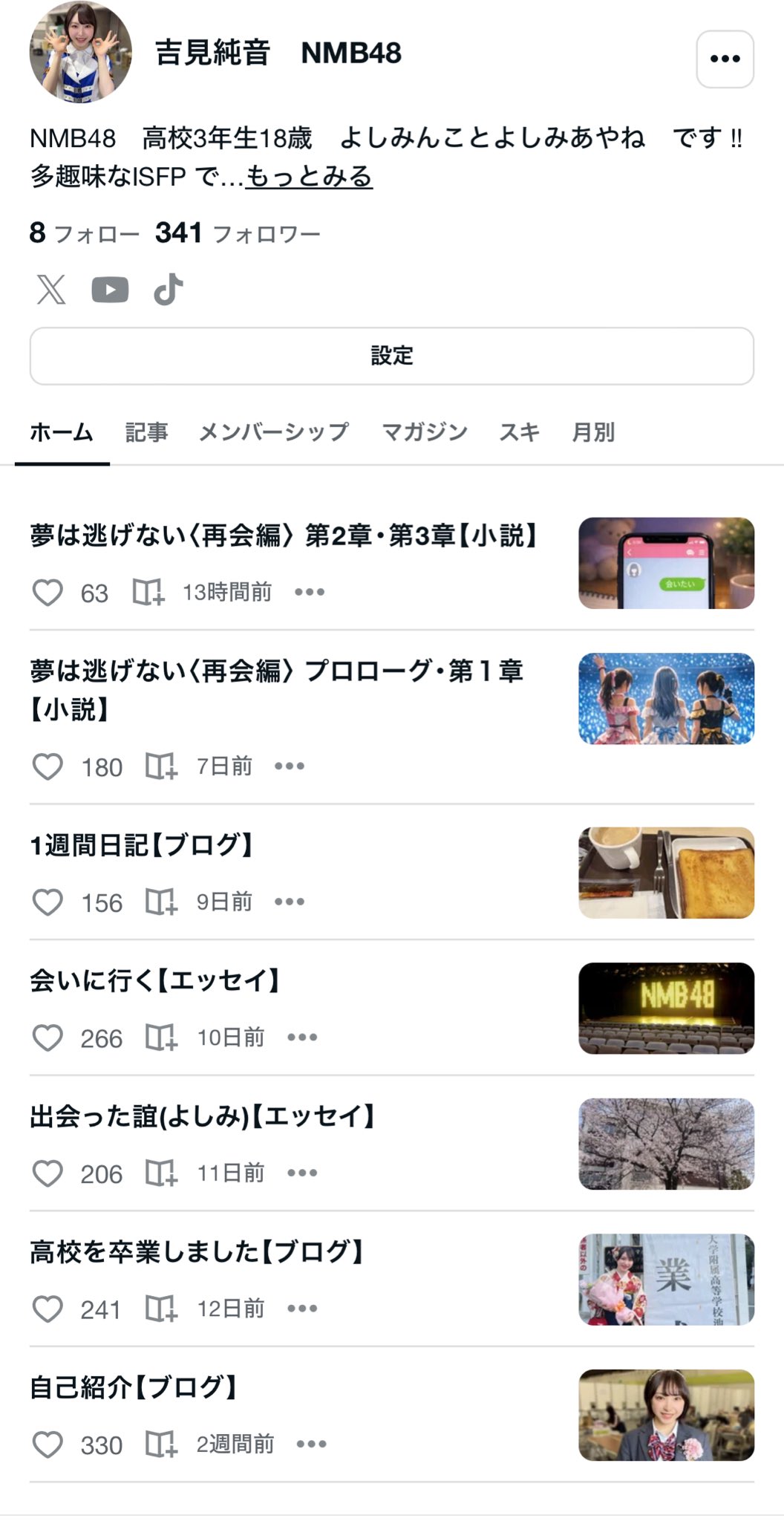This screenshot has width=784, height=1521.
Task: Like the 1週間日記【ブログ】 post
Action: [48, 902]
